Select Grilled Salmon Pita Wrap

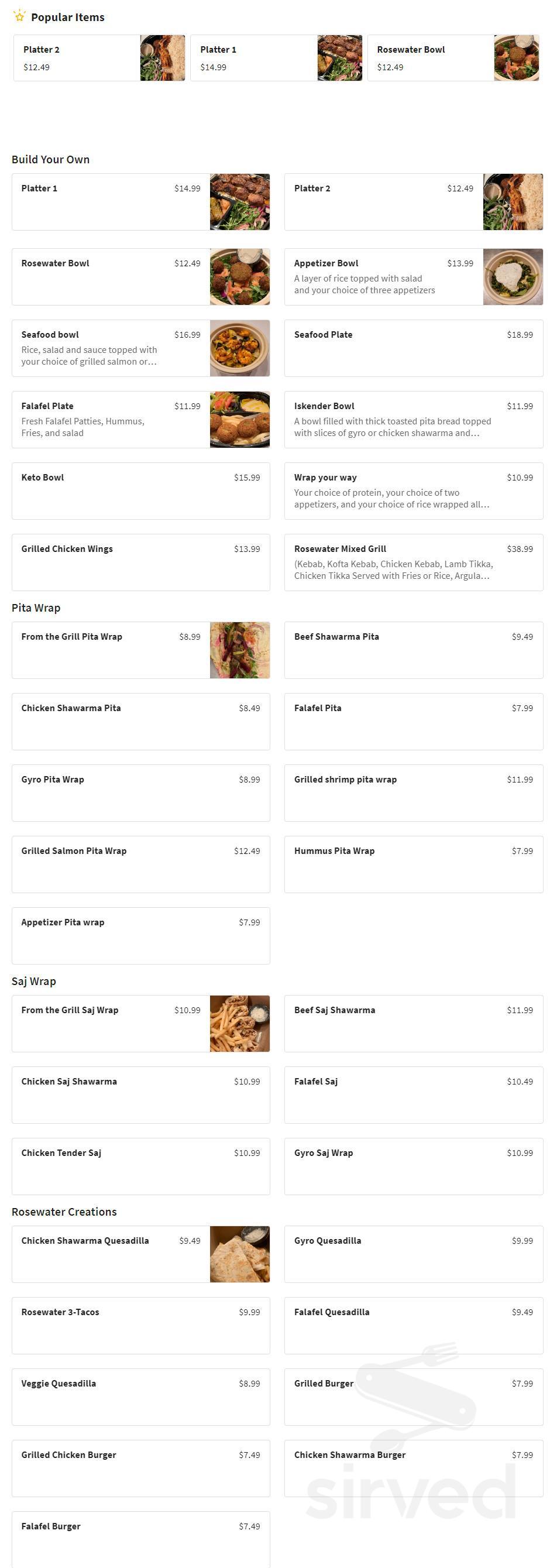point(140,864)
